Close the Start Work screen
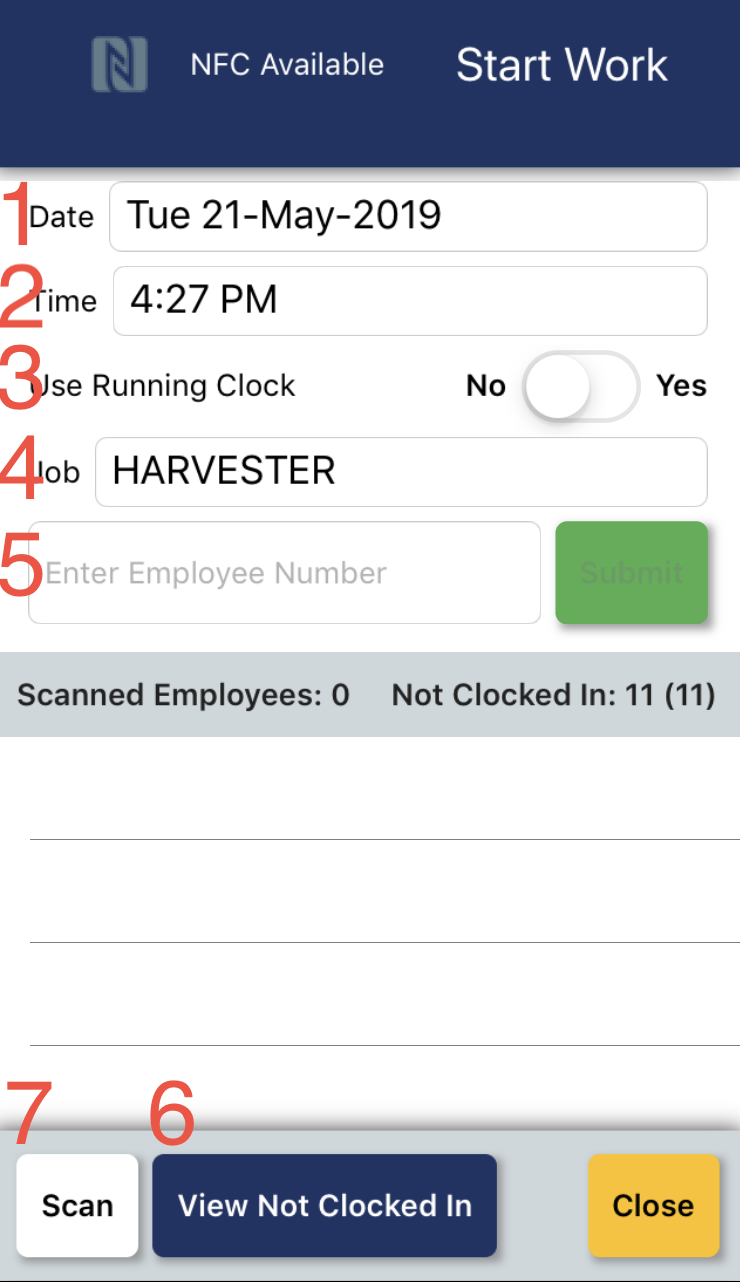This screenshot has height=1282, width=740. pos(653,1205)
